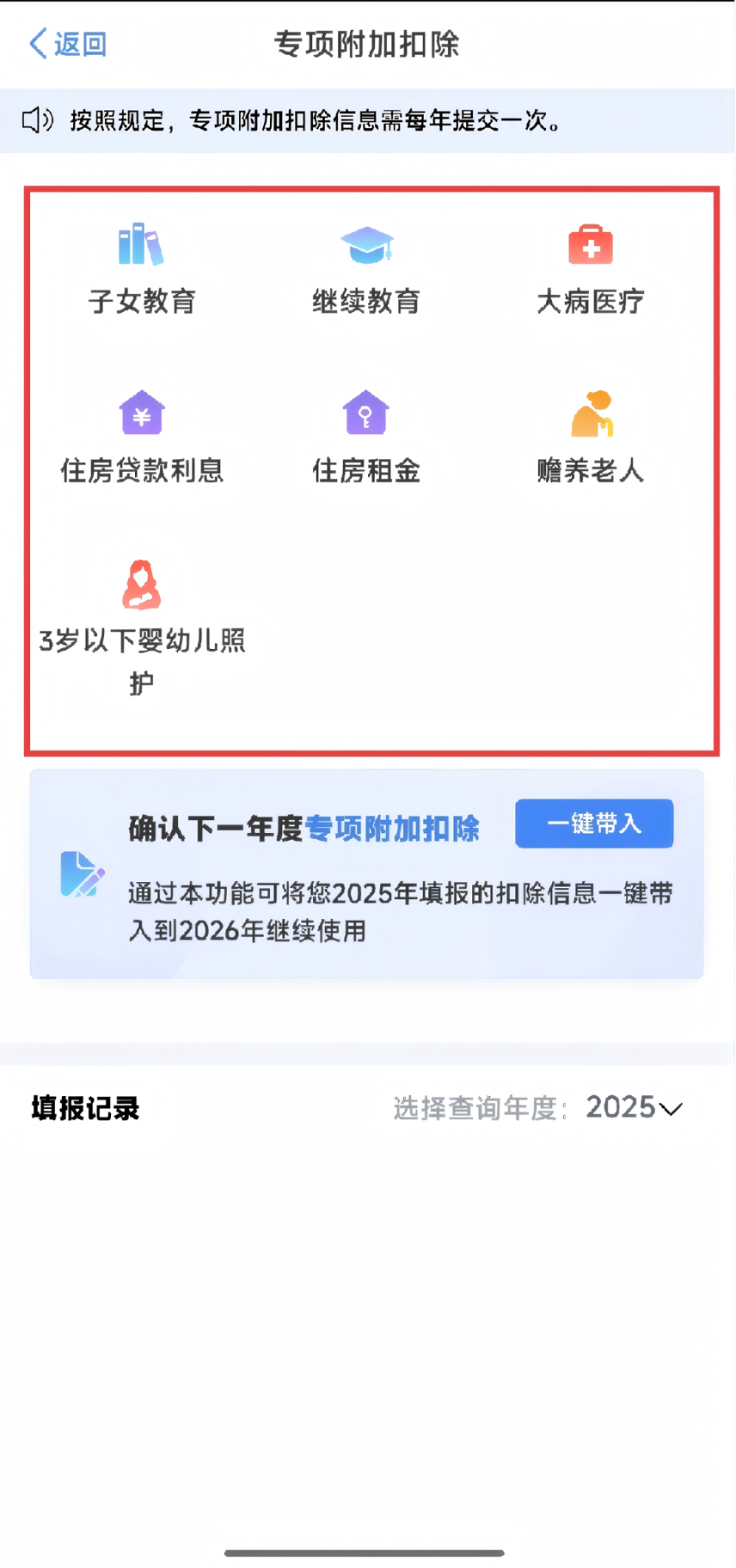Switch to the 填报记录 records section
This screenshot has height=1568, width=736.
84,1107
